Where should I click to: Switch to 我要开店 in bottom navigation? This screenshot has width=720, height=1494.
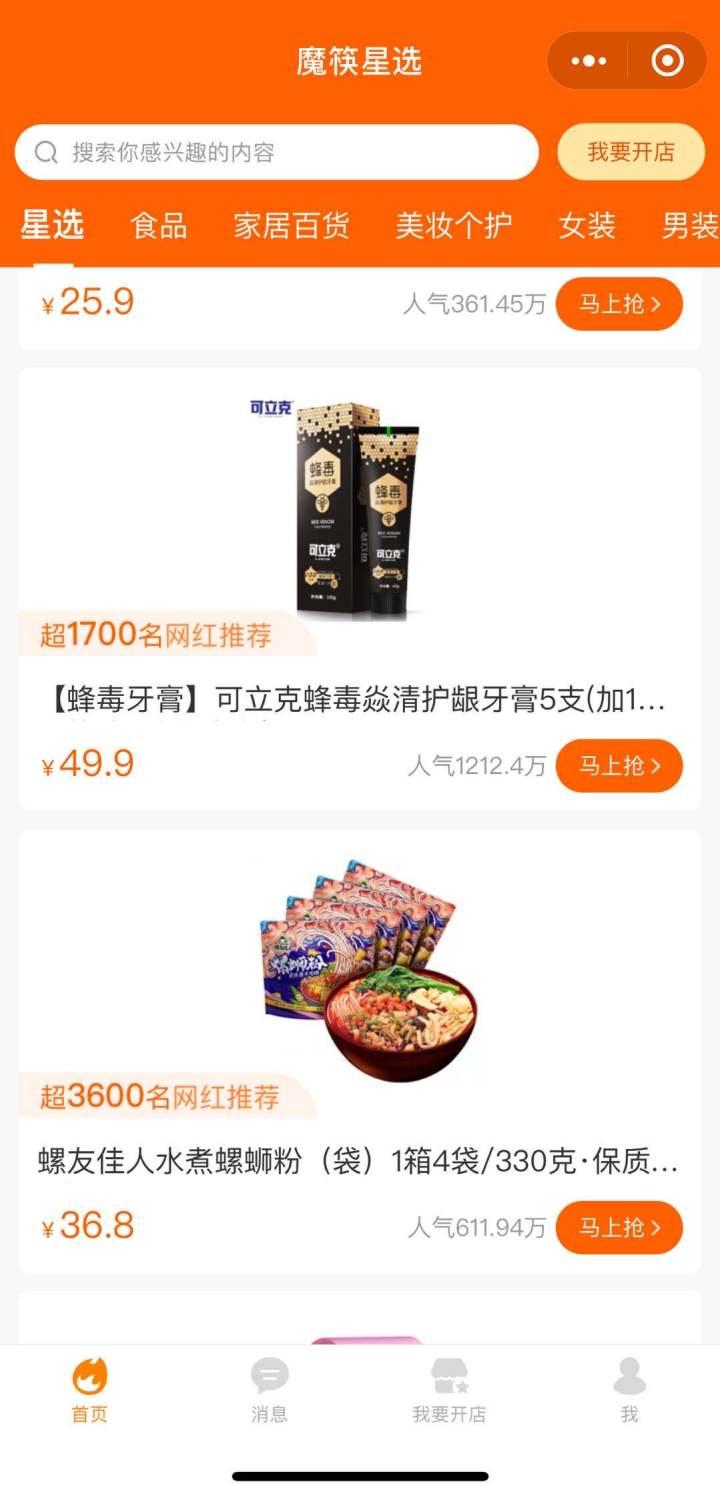(449, 1390)
